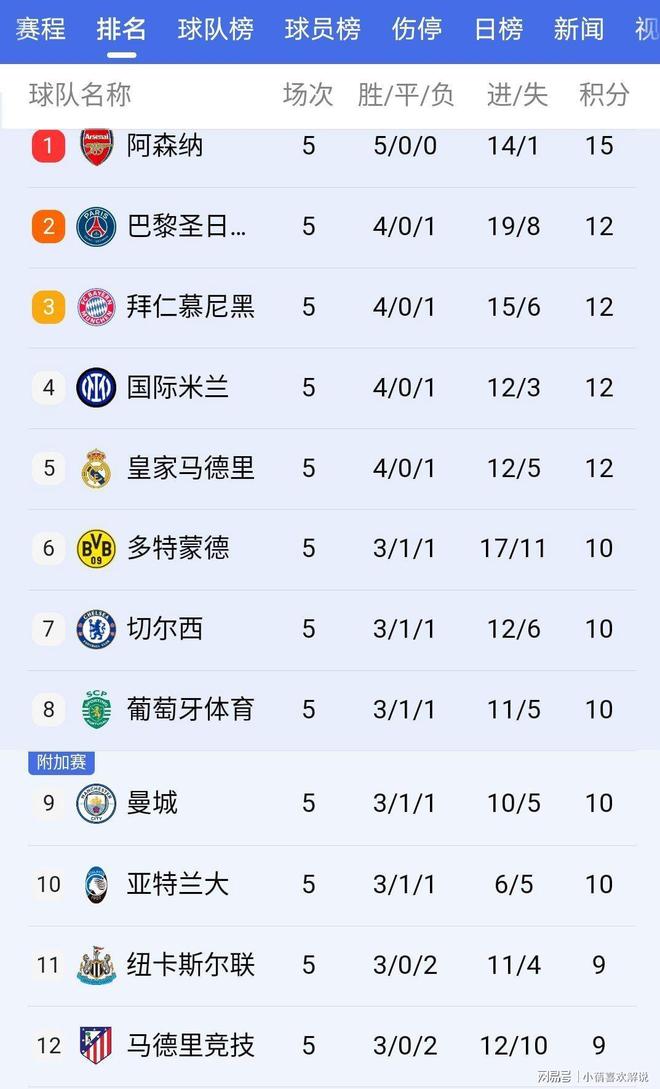Switch to the 球员榜 tab
Screen dimensions: 660x1089
pos(323,29)
